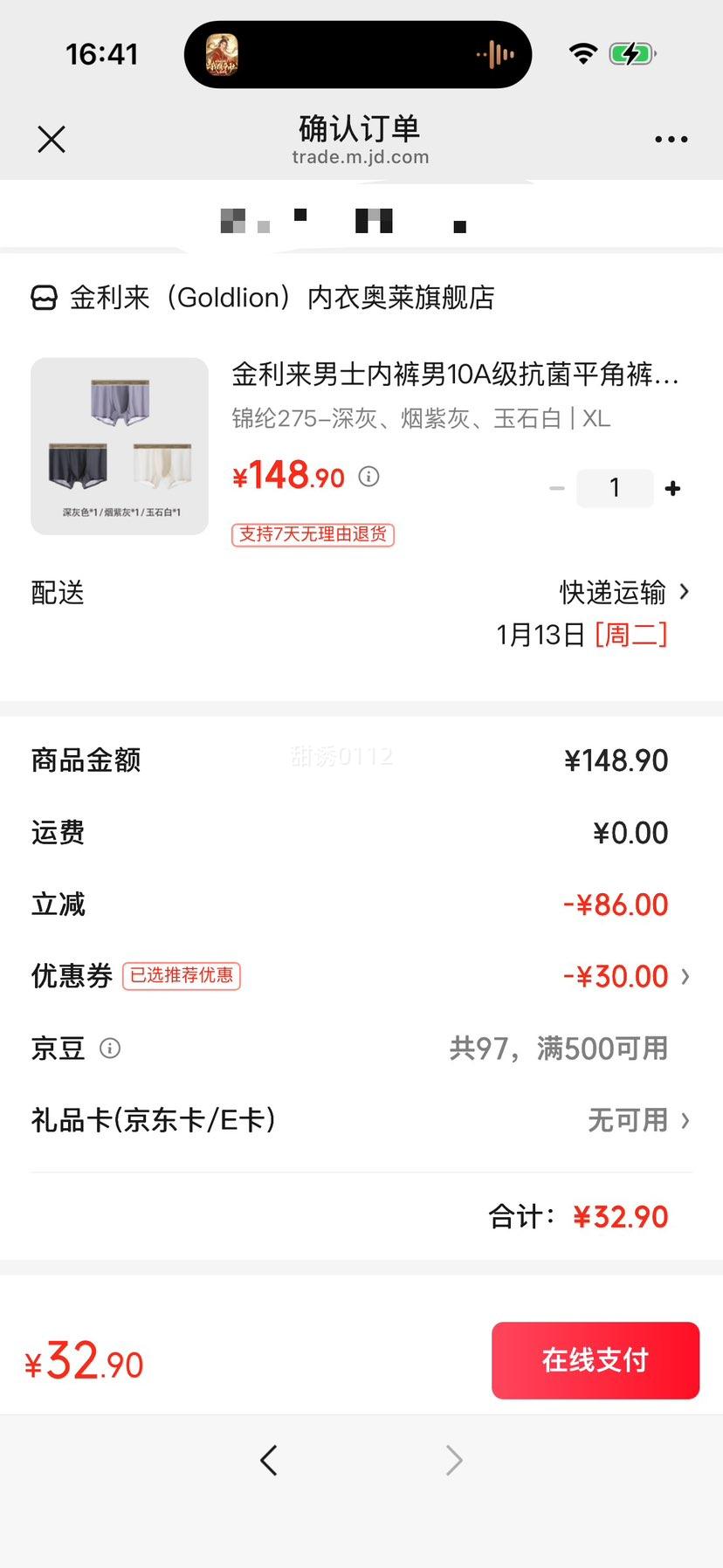Click the info icon next to 京豆

(110, 1049)
